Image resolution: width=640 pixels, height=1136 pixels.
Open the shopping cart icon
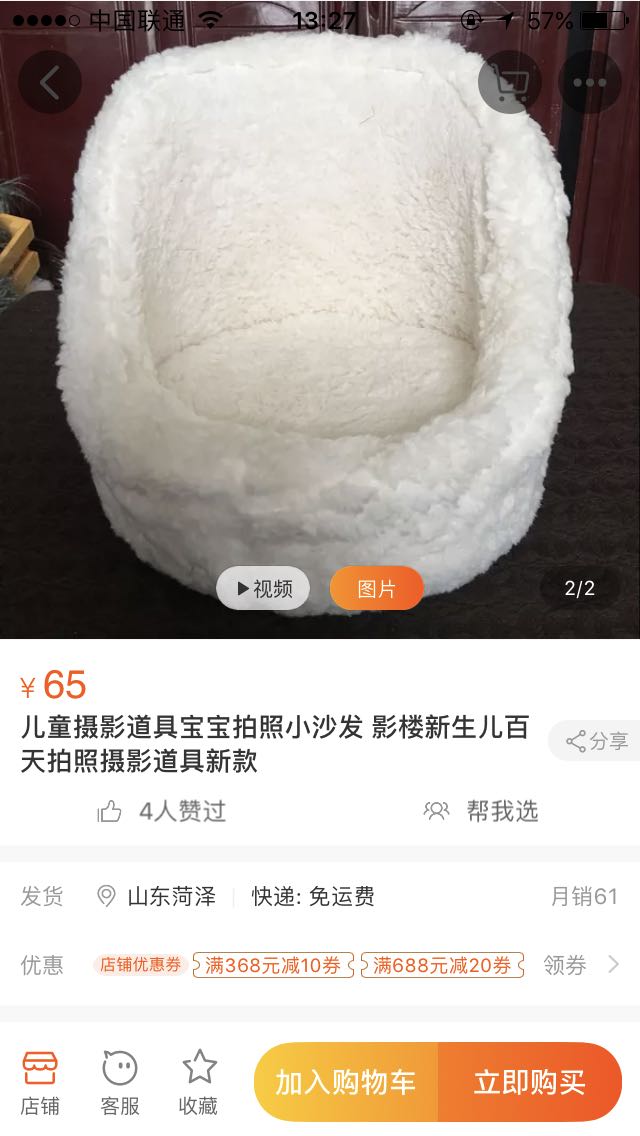pyautogui.click(x=510, y=82)
